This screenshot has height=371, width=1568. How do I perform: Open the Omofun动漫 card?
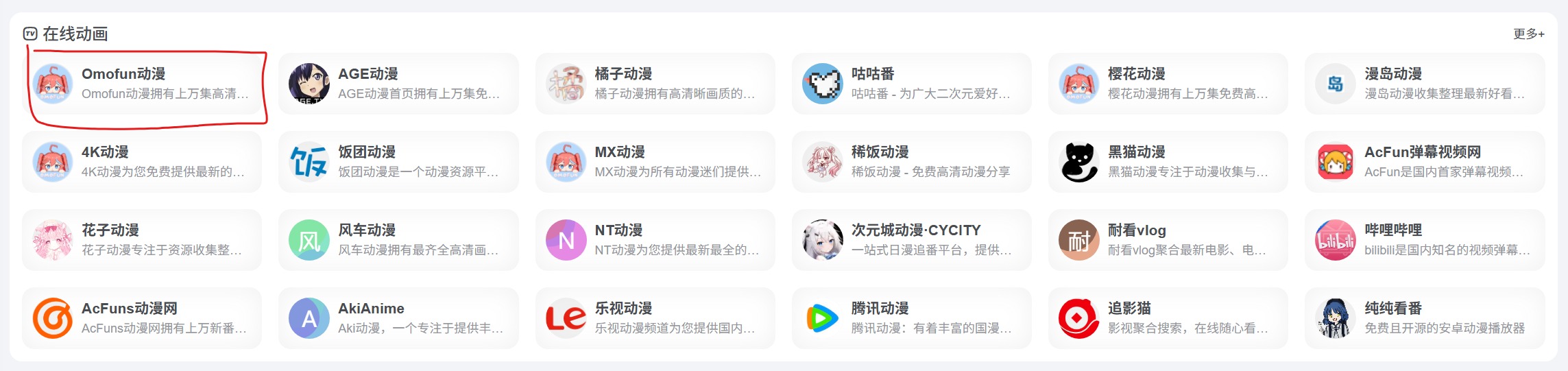142,84
